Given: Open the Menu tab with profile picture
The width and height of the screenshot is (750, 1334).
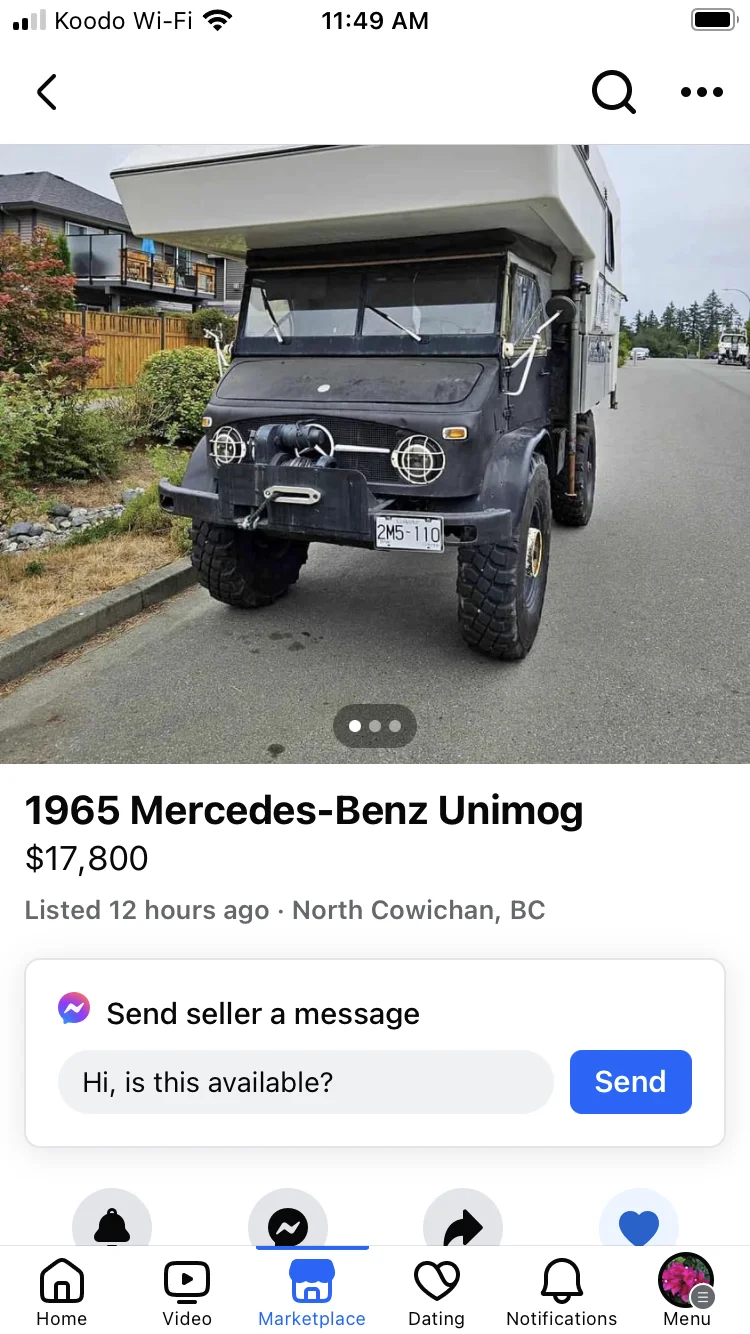Looking at the screenshot, I should 686,1292.
